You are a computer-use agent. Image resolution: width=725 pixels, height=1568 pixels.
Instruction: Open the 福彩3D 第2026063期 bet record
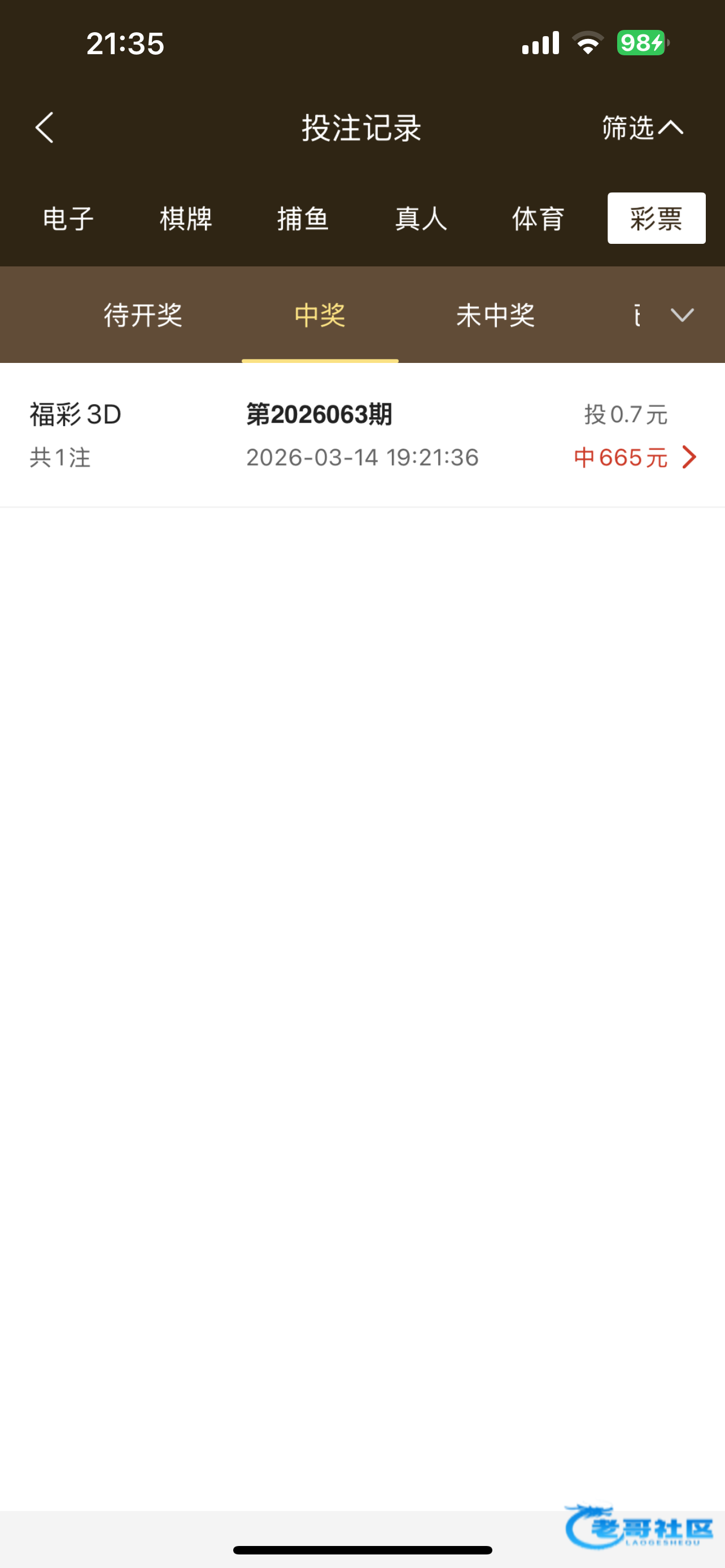[362, 435]
